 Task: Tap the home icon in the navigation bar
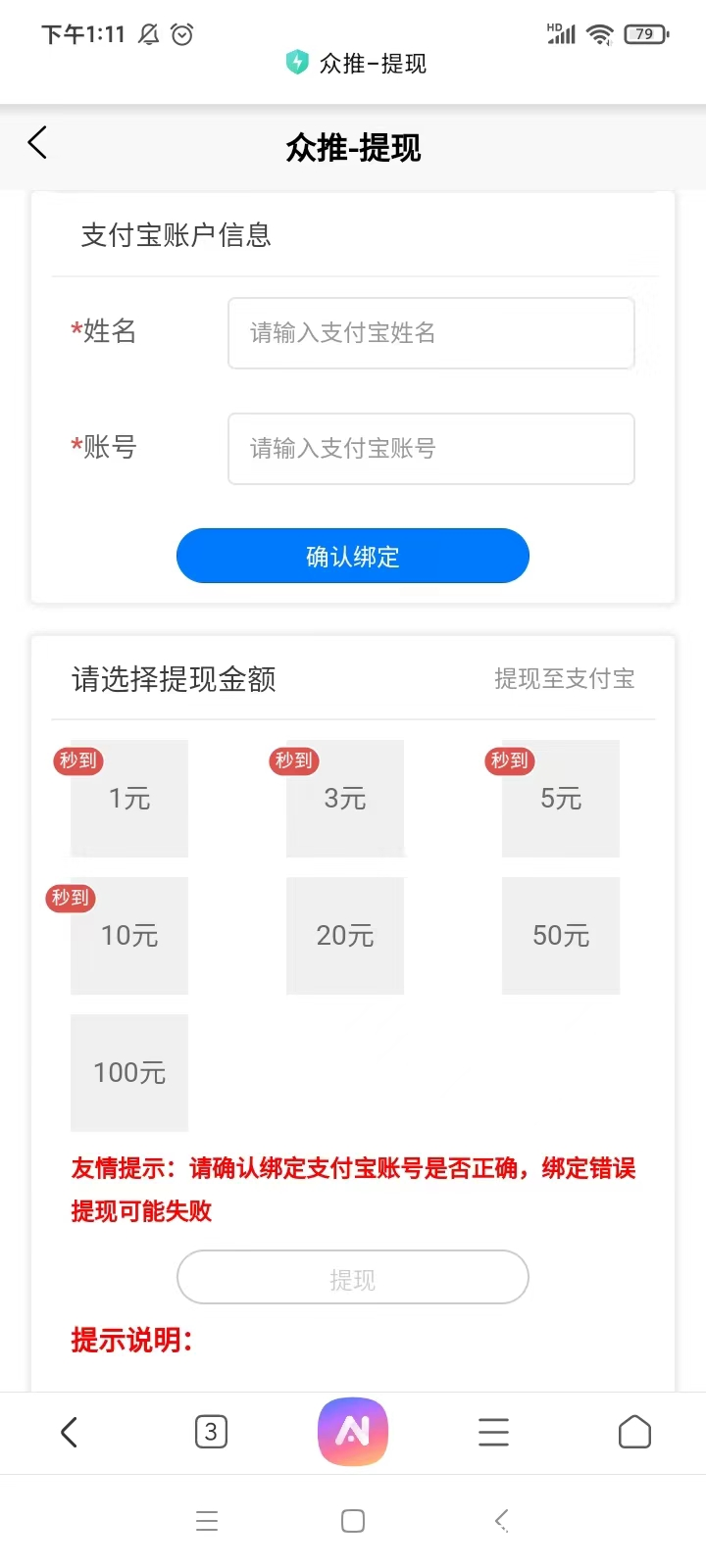pos(634,1432)
